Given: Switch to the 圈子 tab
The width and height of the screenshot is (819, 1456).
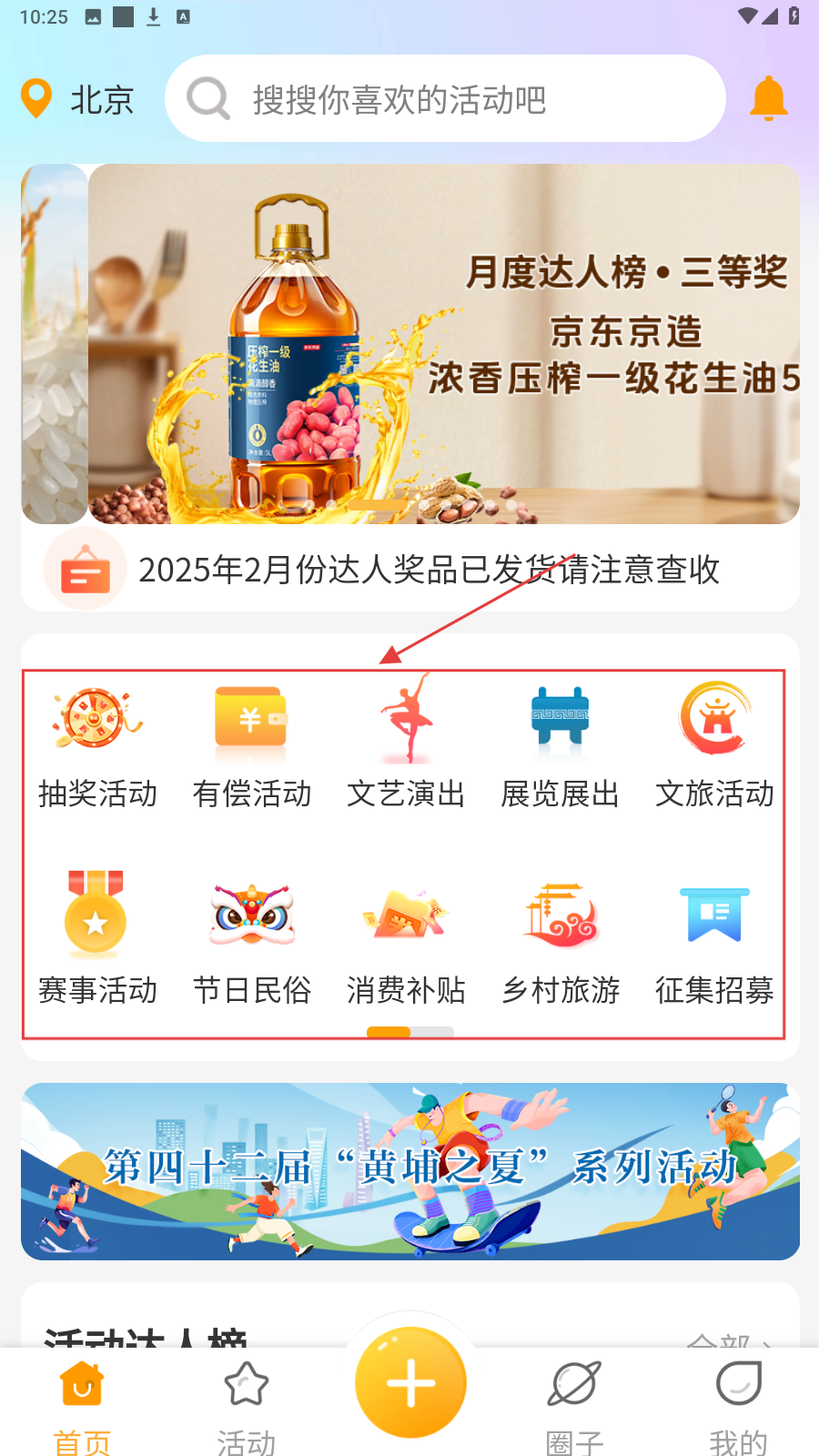Looking at the screenshot, I should click(x=574, y=1403).
